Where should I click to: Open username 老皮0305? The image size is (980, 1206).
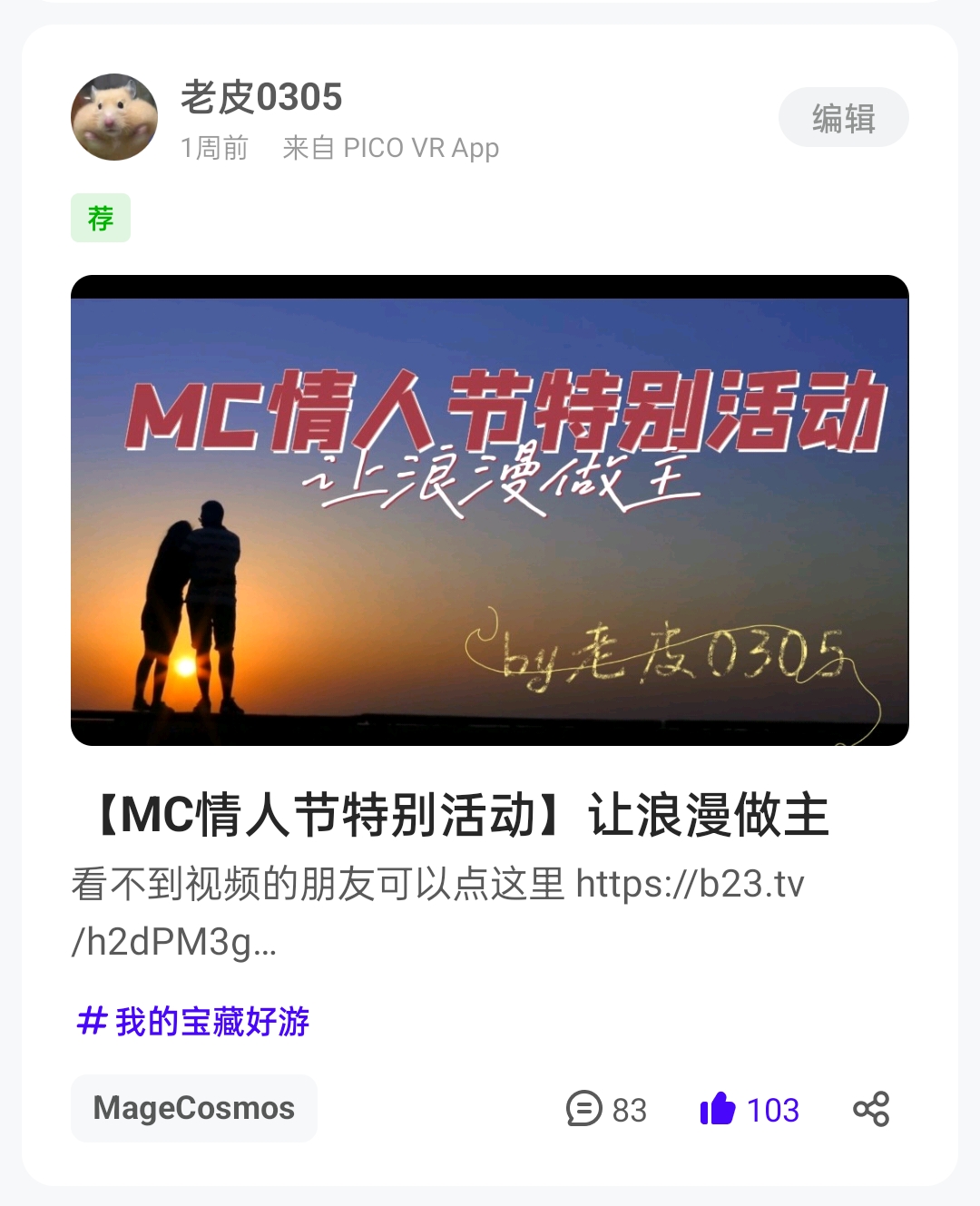(x=261, y=97)
